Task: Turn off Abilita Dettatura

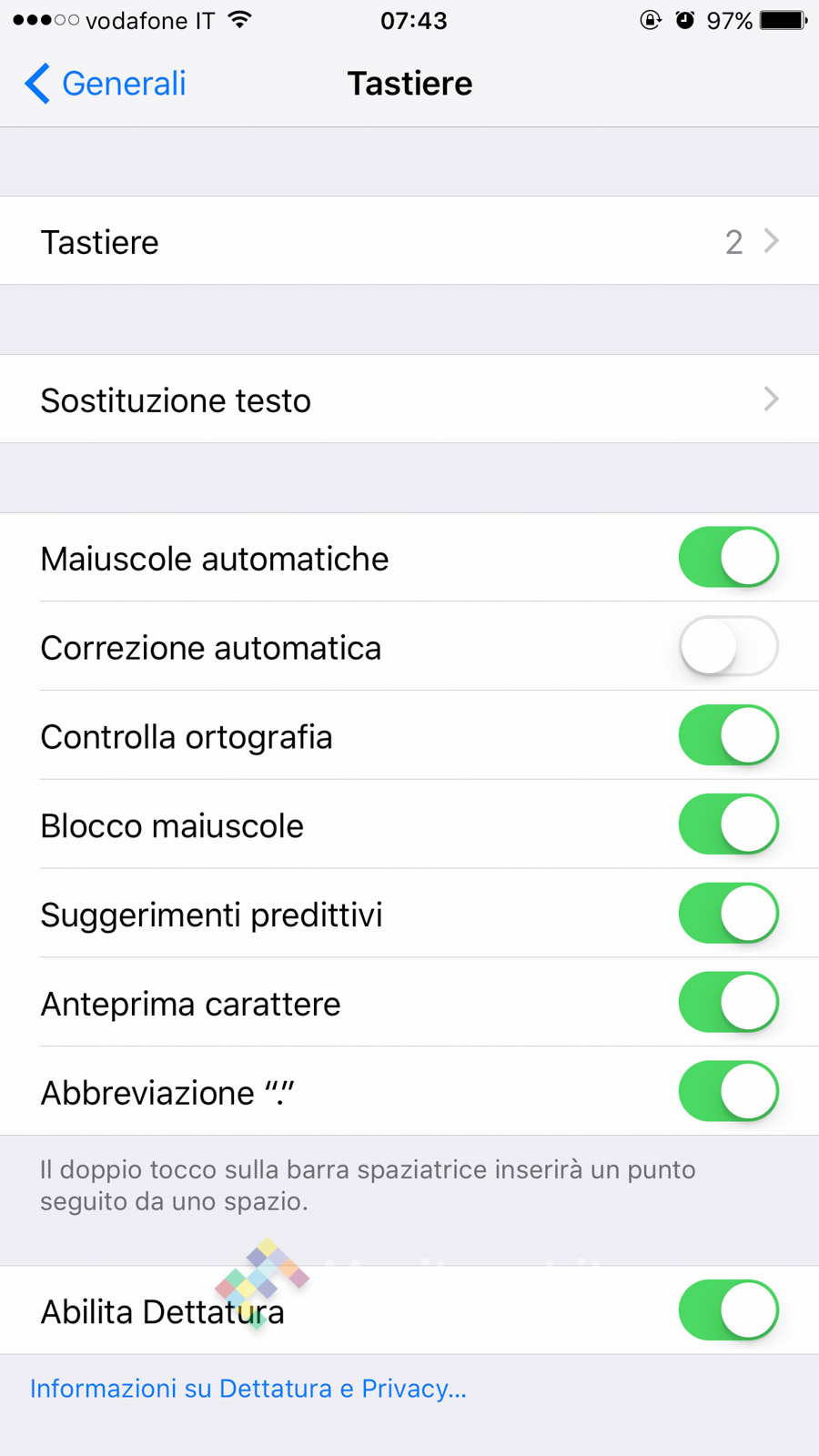Action: coord(728,1311)
